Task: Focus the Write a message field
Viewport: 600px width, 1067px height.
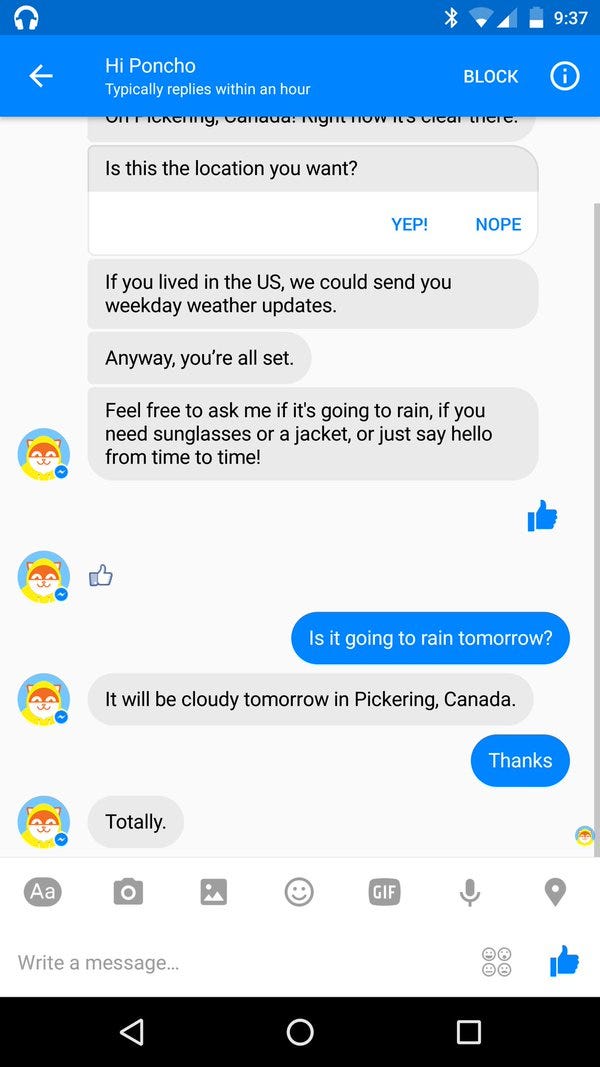Action: (x=230, y=963)
